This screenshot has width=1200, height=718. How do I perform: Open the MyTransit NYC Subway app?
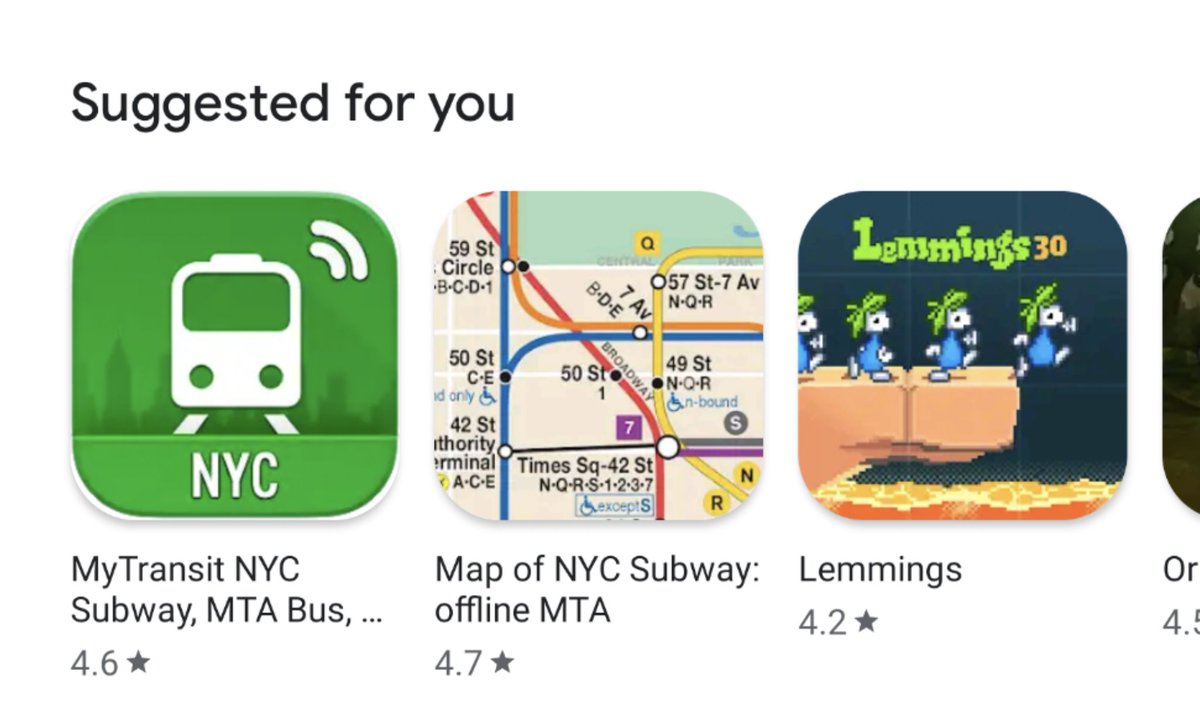[234, 355]
